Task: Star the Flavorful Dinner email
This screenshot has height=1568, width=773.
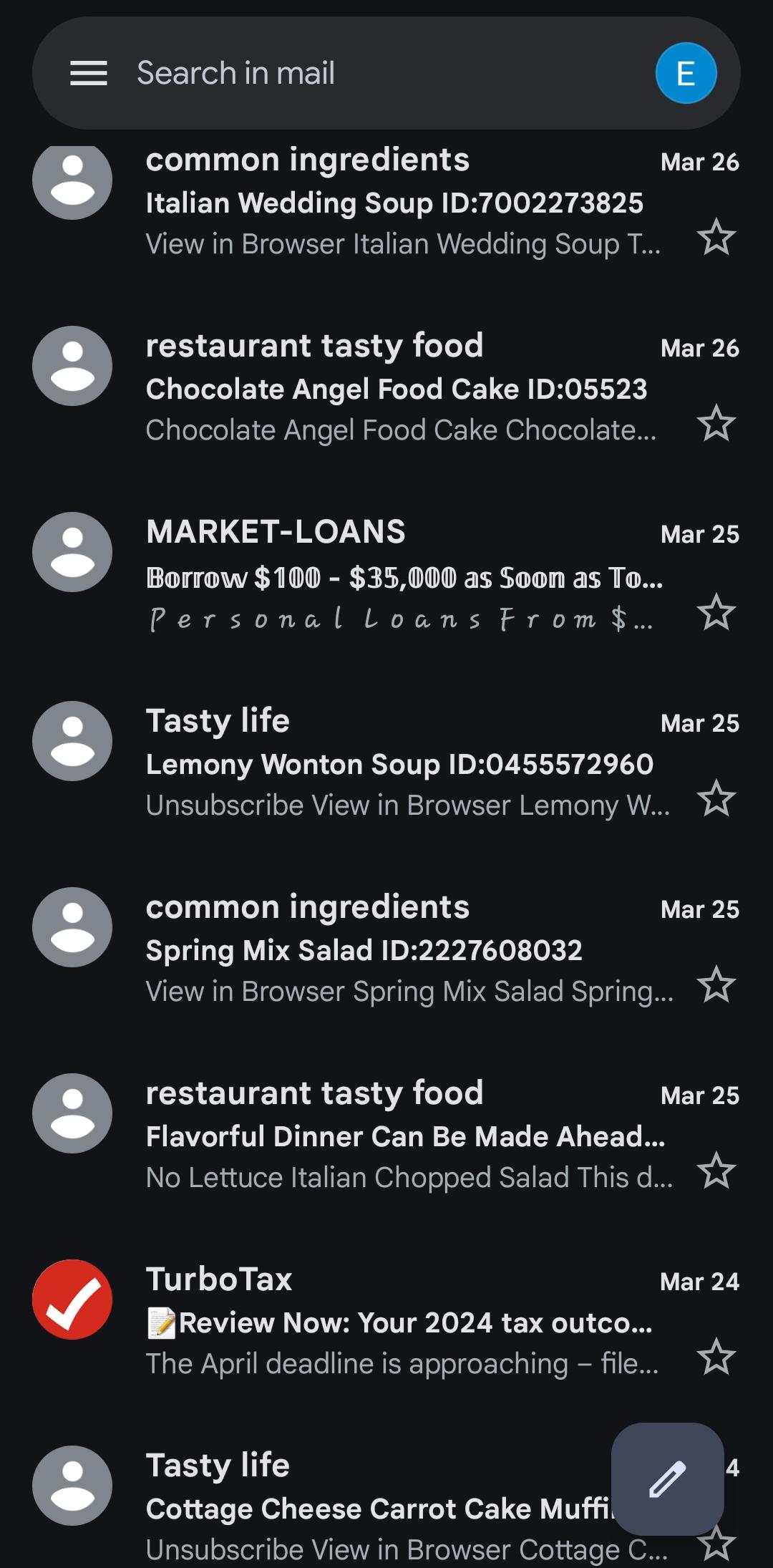Action: (716, 1171)
